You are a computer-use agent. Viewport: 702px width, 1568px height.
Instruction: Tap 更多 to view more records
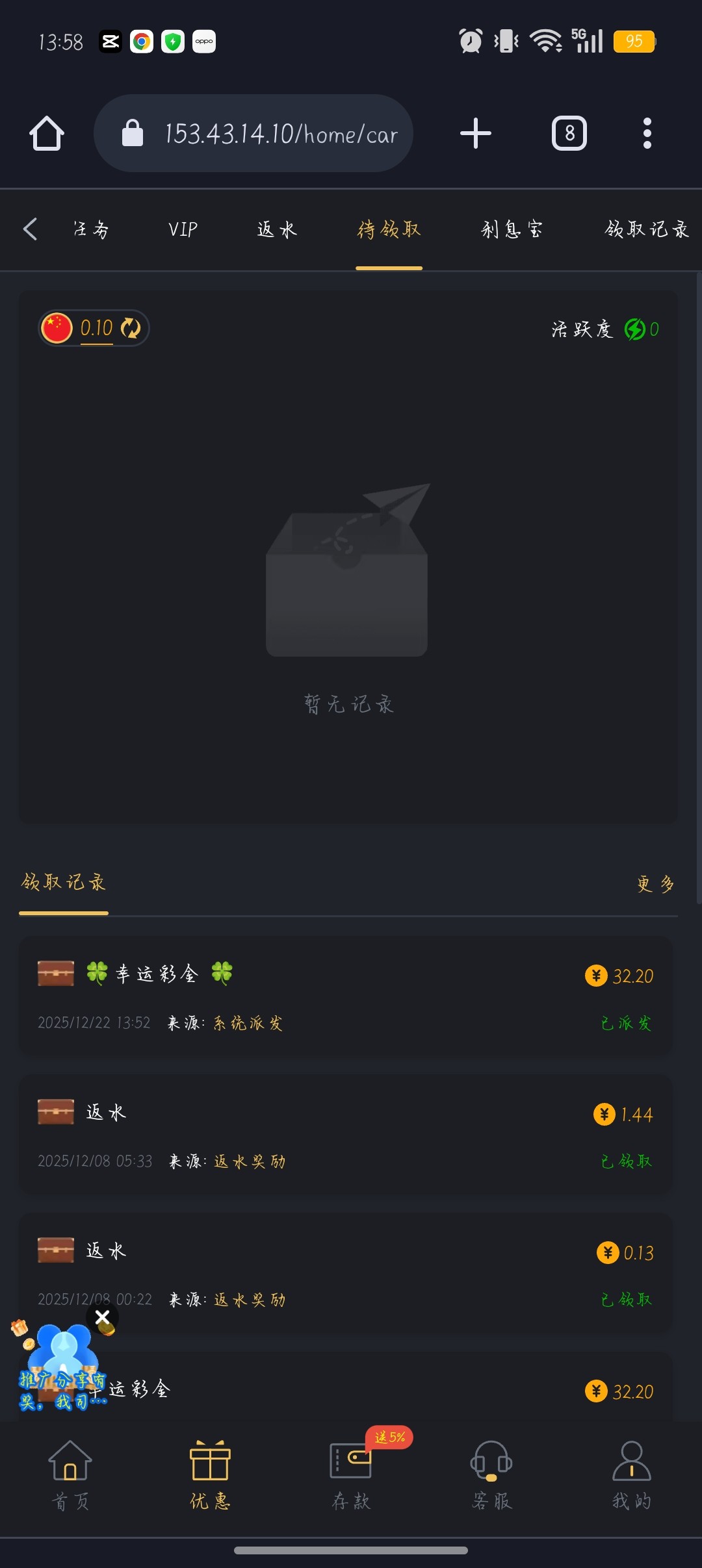(x=655, y=883)
